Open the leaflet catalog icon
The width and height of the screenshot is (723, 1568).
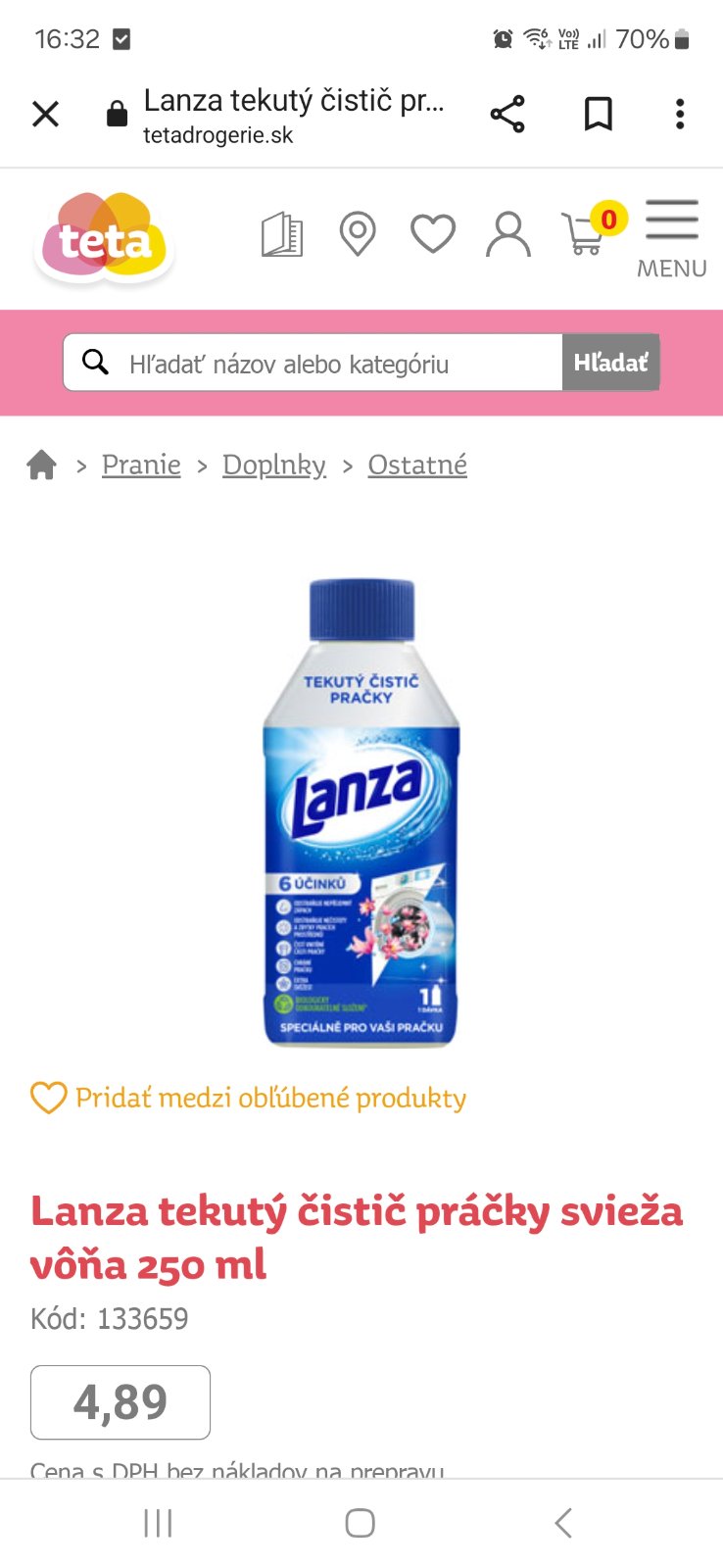(282, 235)
